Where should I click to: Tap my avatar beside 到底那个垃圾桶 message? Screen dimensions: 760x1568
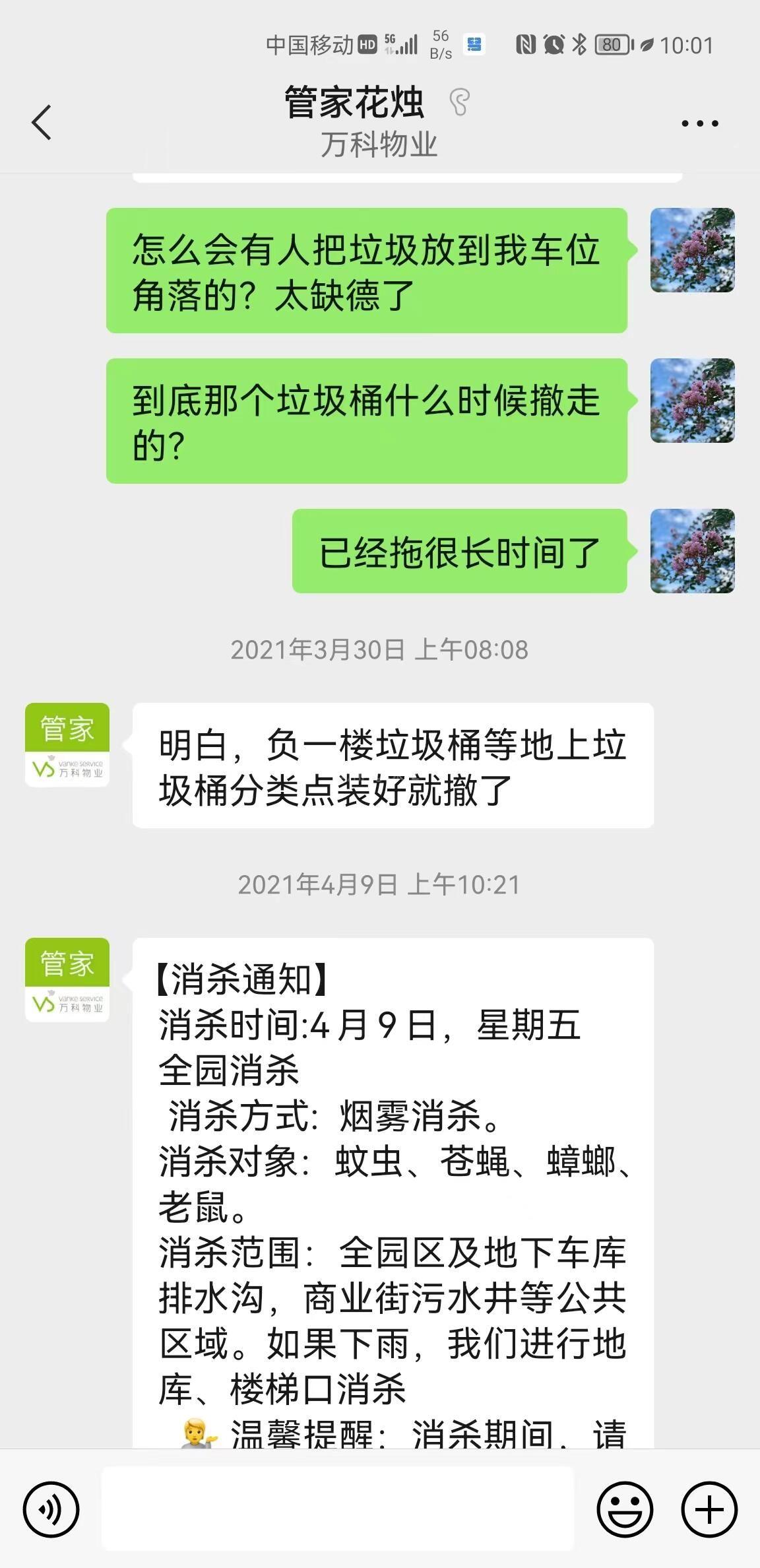tap(692, 401)
